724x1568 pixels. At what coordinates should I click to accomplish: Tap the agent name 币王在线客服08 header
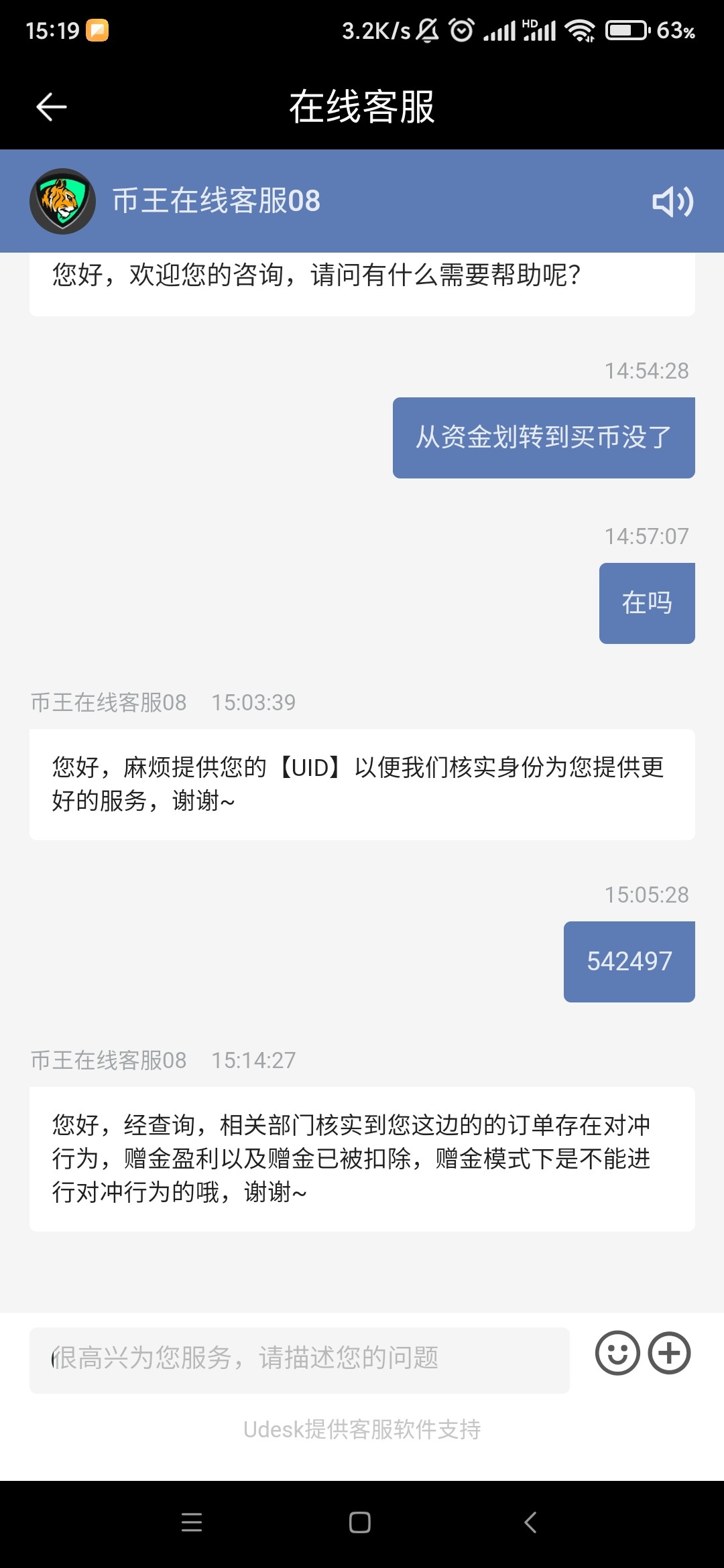(x=215, y=202)
